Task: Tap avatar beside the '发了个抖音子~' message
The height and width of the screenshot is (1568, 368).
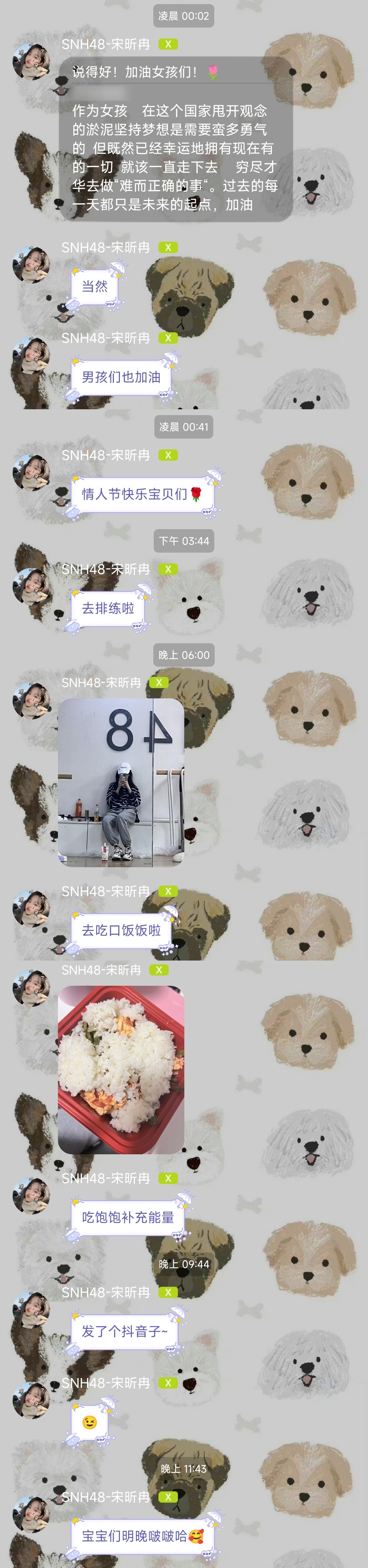Action: point(31,1310)
